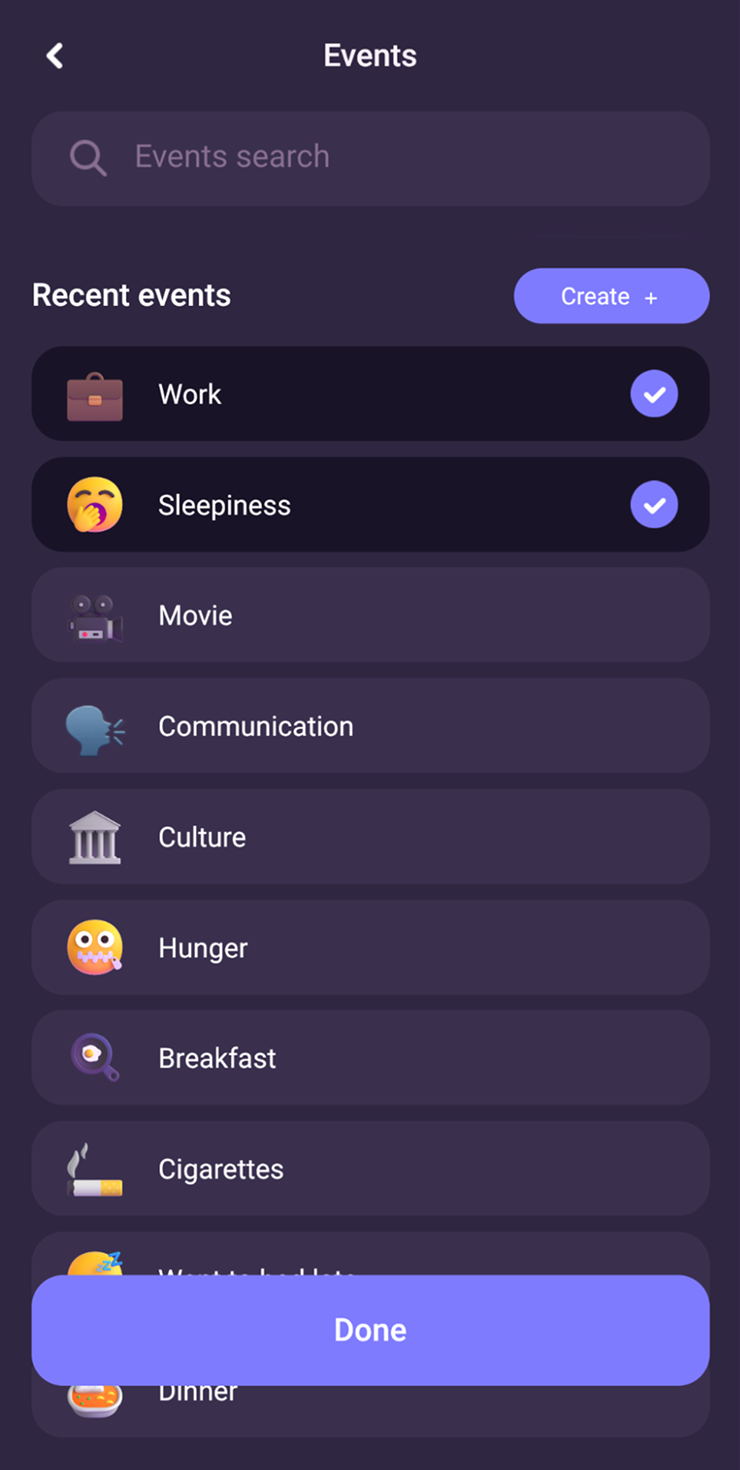Go back using the arrow icon

(x=55, y=56)
